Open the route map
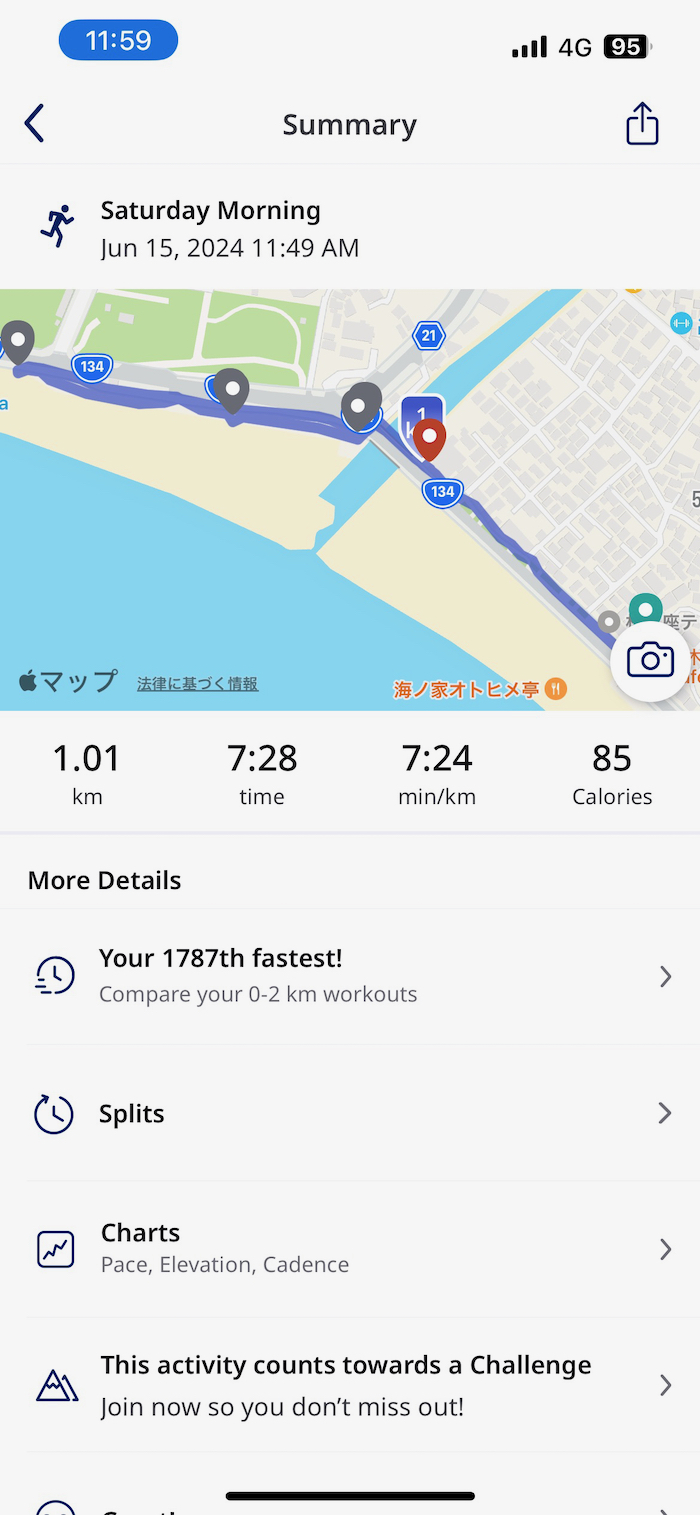The width and height of the screenshot is (700, 1515). (x=300, y=520)
